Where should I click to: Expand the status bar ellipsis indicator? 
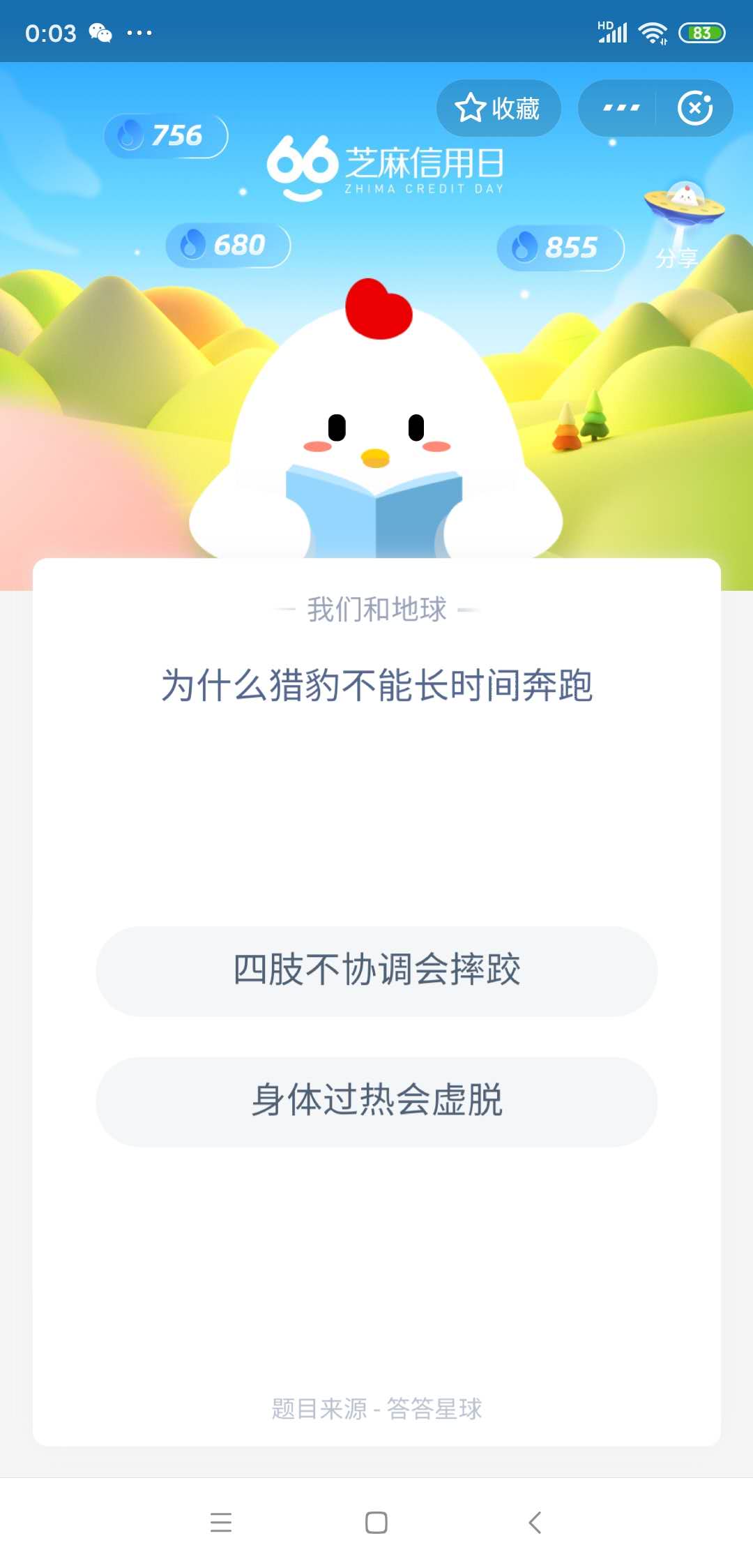coord(138,33)
